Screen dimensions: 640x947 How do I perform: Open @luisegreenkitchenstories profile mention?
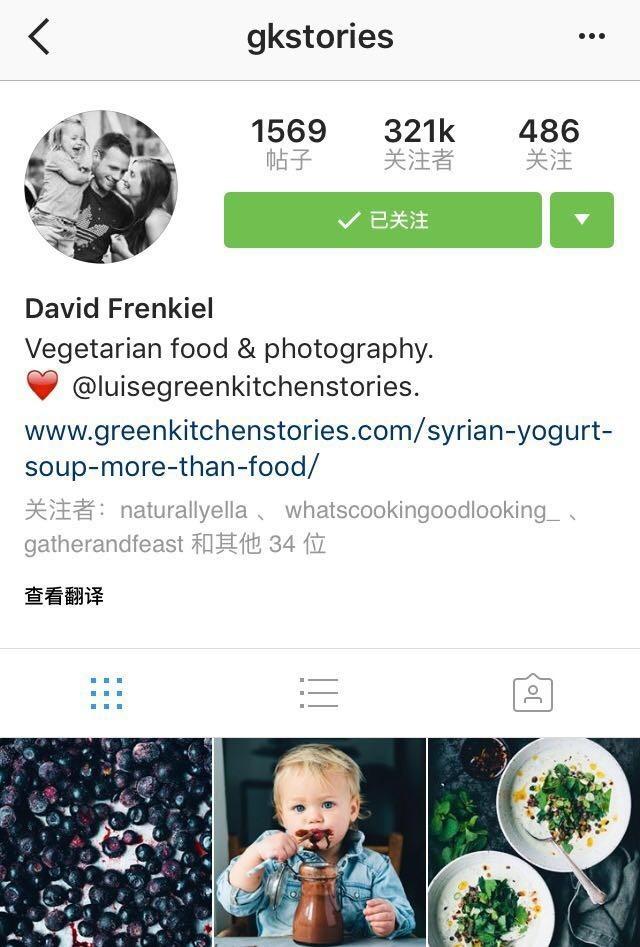(x=246, y=386)
